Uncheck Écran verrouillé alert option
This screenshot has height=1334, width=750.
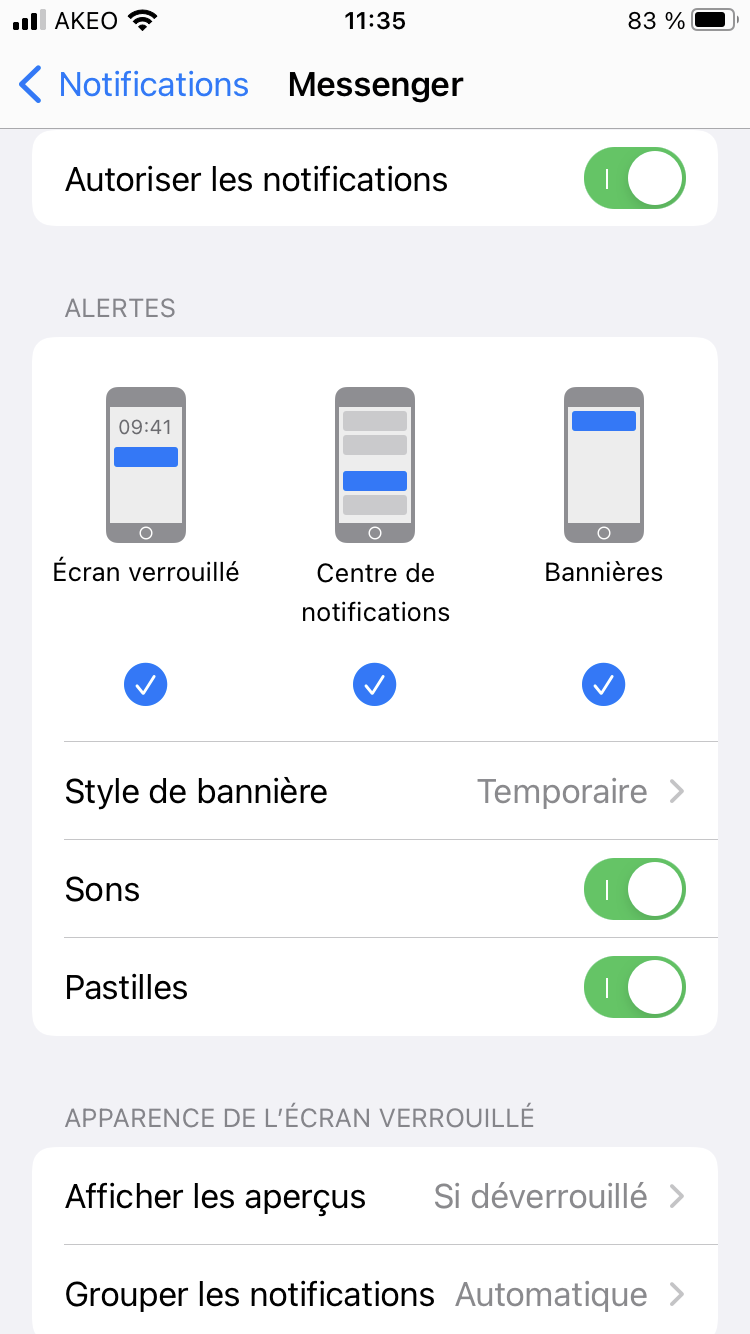click(146, 685)
